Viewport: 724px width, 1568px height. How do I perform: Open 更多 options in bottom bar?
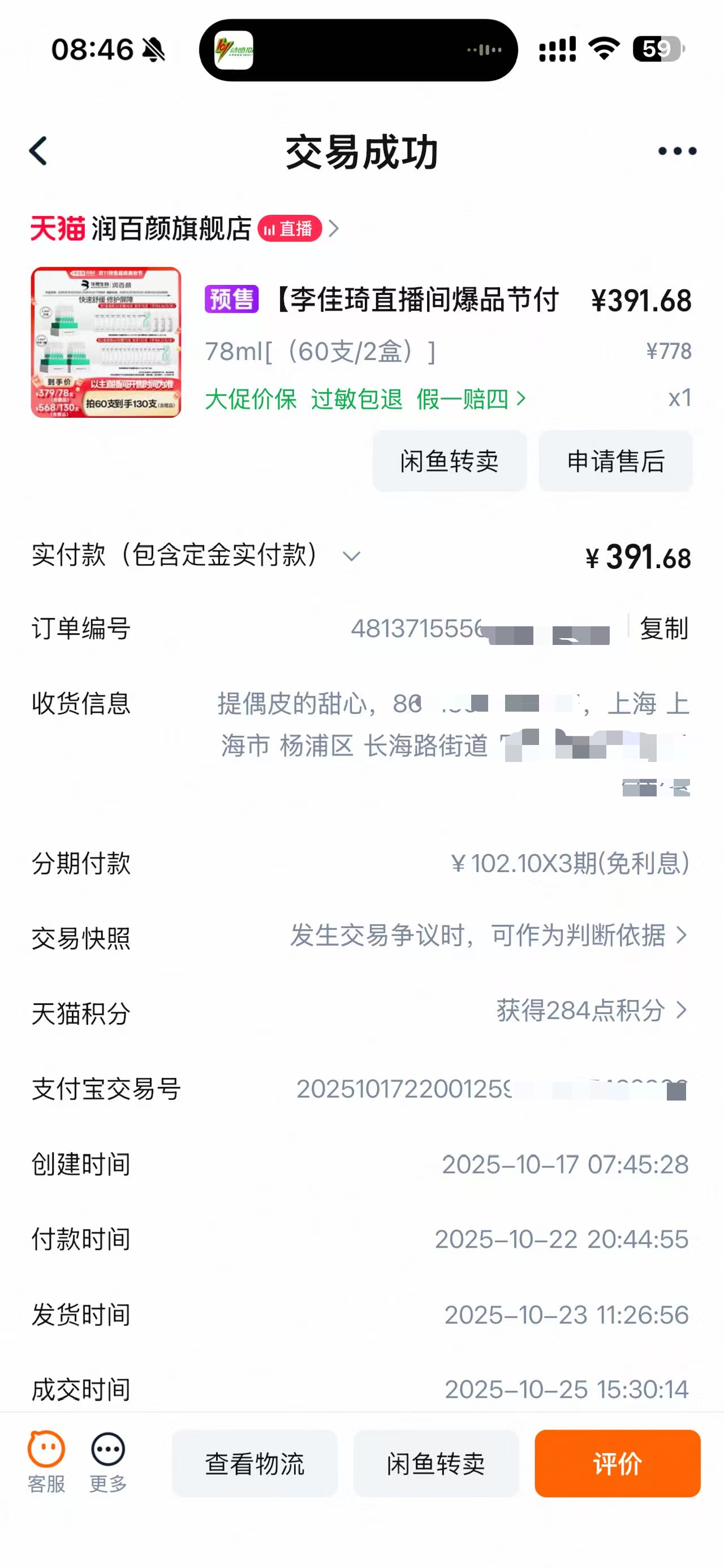108,1461
